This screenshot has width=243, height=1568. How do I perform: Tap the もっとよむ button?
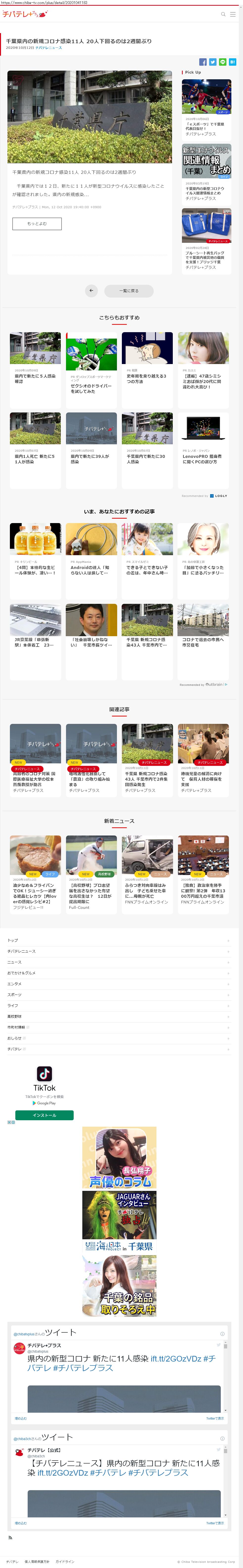pos(37,224)
